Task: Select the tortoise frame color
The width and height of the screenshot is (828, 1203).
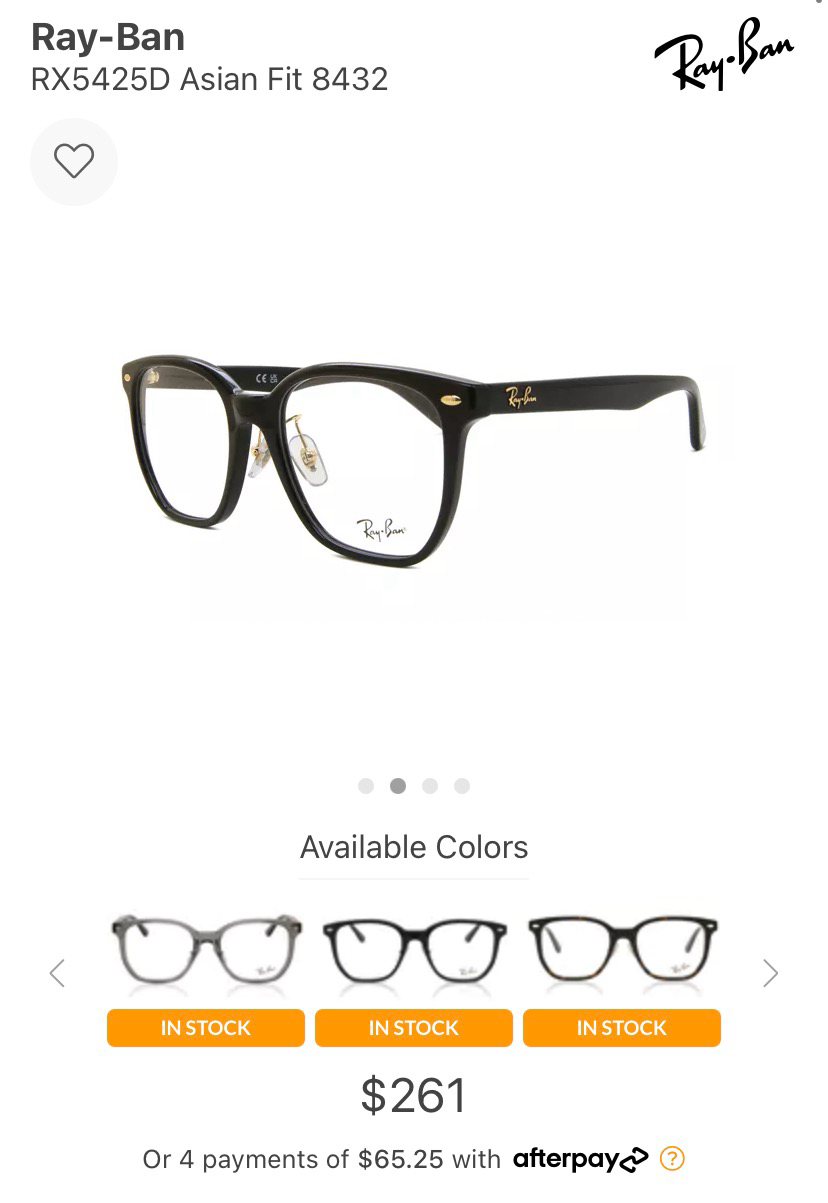Action: click(x=622, y=951)
